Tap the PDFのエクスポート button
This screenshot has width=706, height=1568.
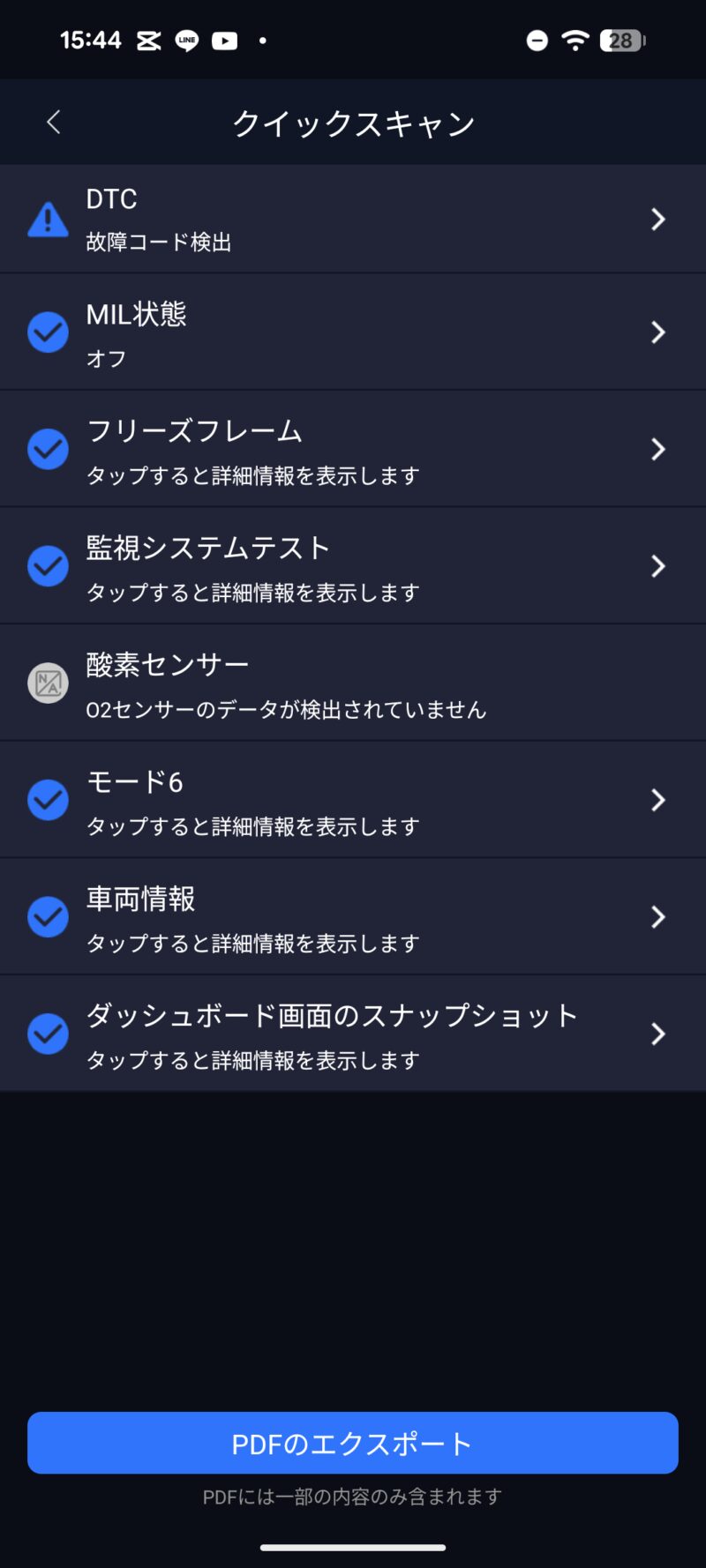coord(353,1443)
